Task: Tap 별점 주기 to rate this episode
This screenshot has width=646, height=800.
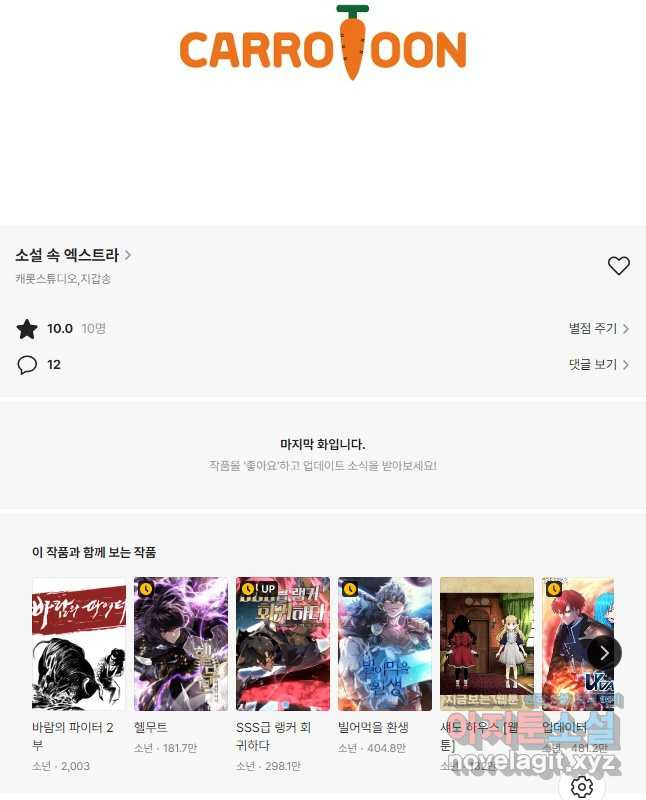Action: coord(598,329)
